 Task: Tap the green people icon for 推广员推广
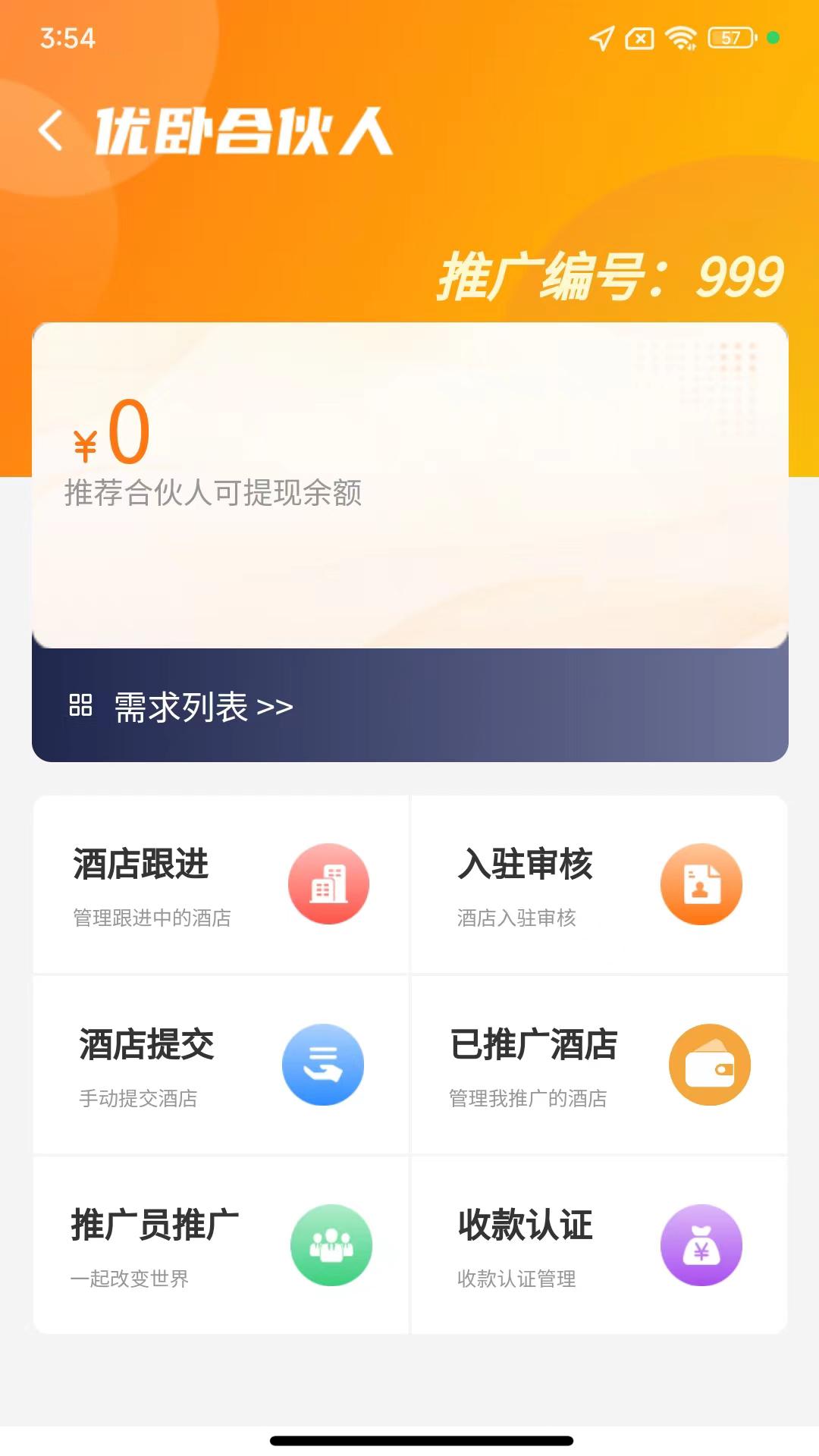tap(331, 1244)
